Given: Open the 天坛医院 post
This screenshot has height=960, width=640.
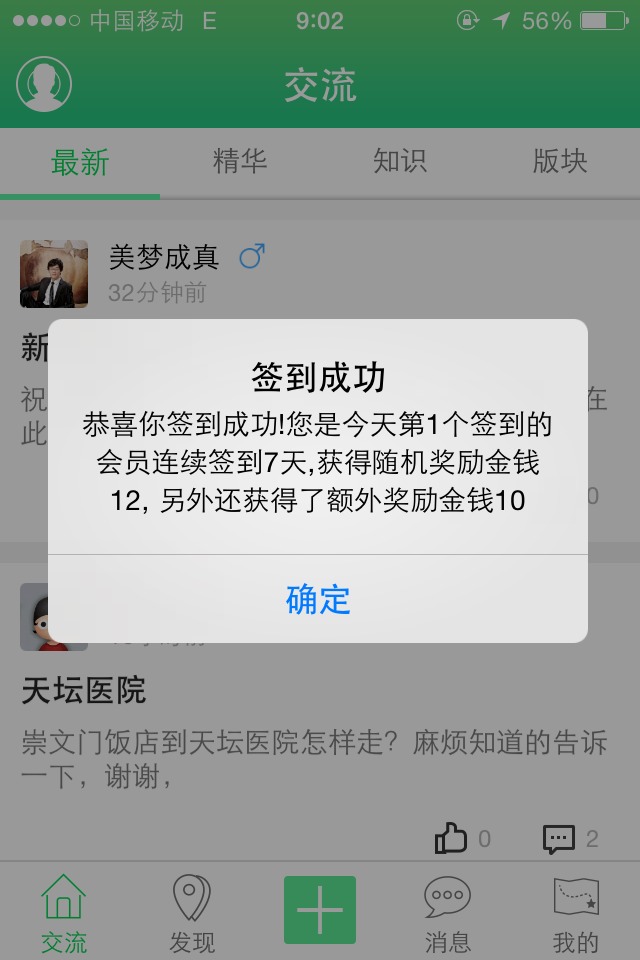Looking at the screenshot, I should (x=84, y=690).
